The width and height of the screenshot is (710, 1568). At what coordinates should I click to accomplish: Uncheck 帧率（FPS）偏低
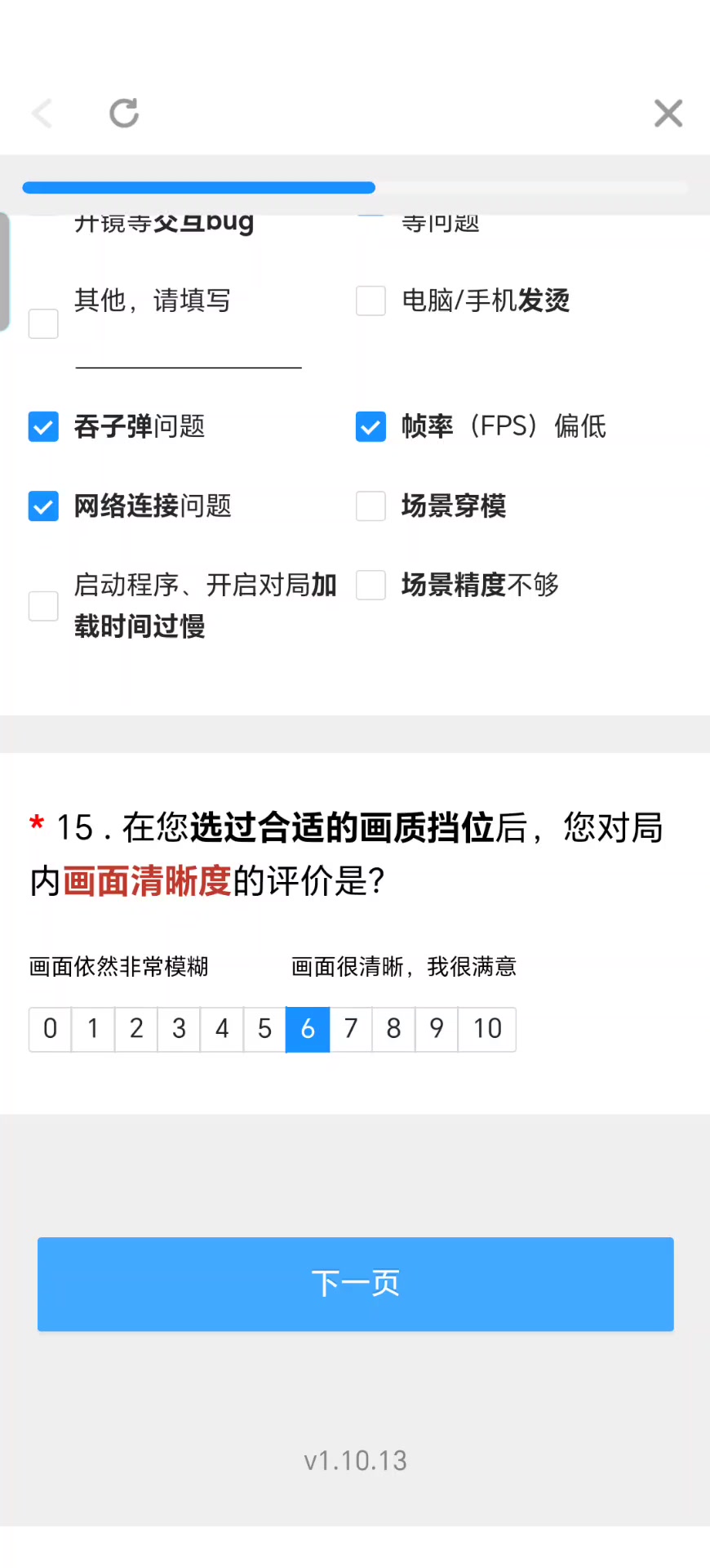(x=371, y=426)
